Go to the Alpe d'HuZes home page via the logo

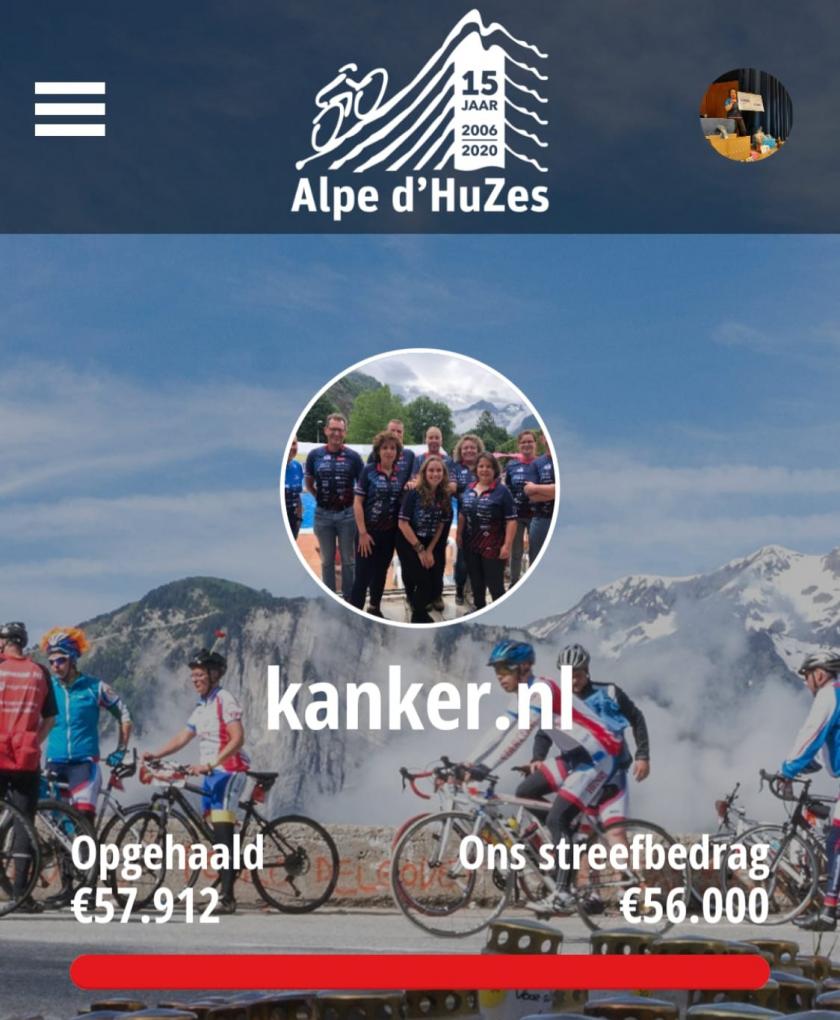(x=421, y=113)
